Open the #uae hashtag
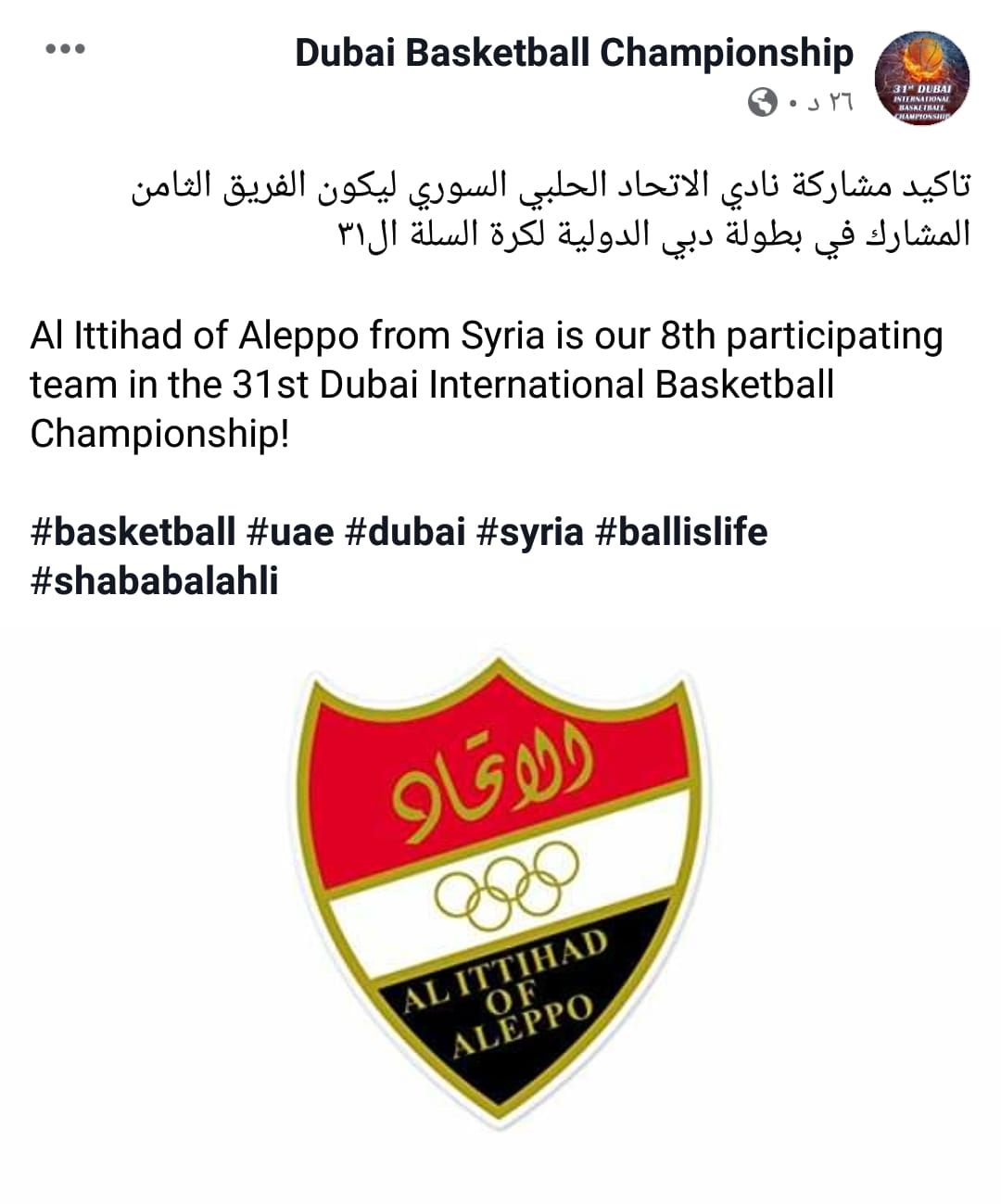This screenshot has width=1001, height=1204. (290, 532)
